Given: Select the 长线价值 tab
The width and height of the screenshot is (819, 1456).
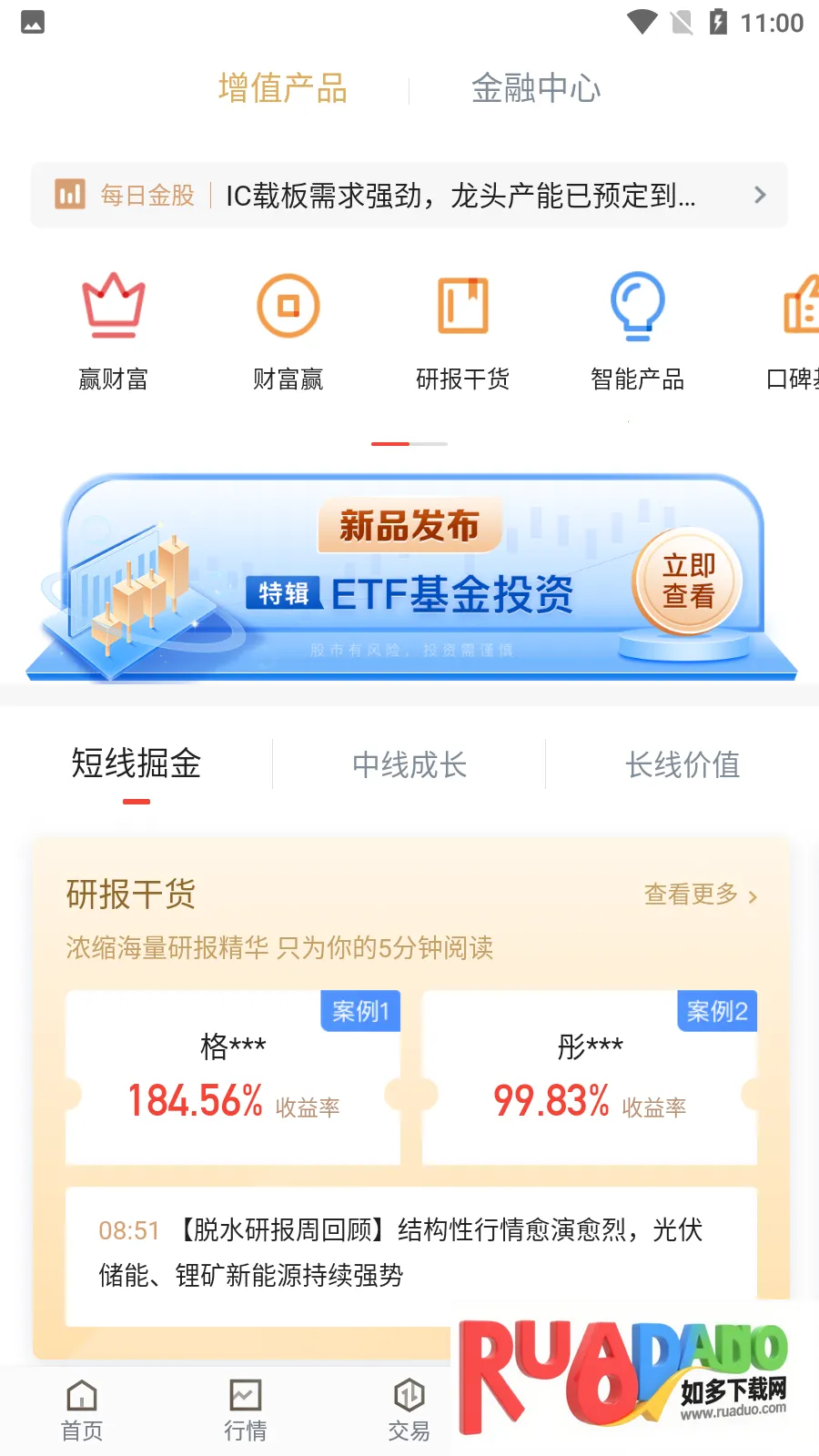Looking at the screenshot, I should pos(682,764).
